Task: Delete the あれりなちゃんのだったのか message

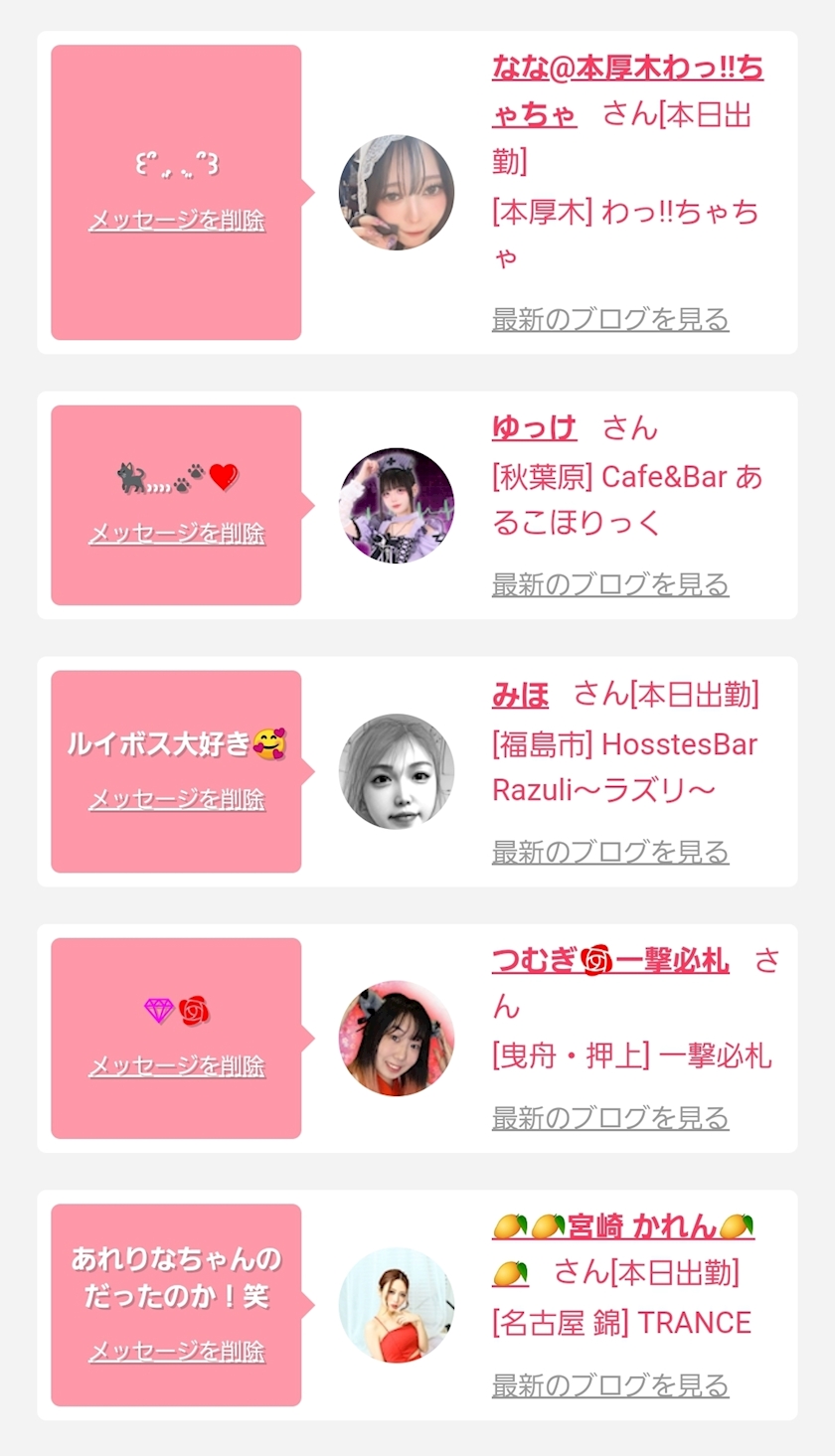Action: pyautogui.click(x=177, y=1352)
